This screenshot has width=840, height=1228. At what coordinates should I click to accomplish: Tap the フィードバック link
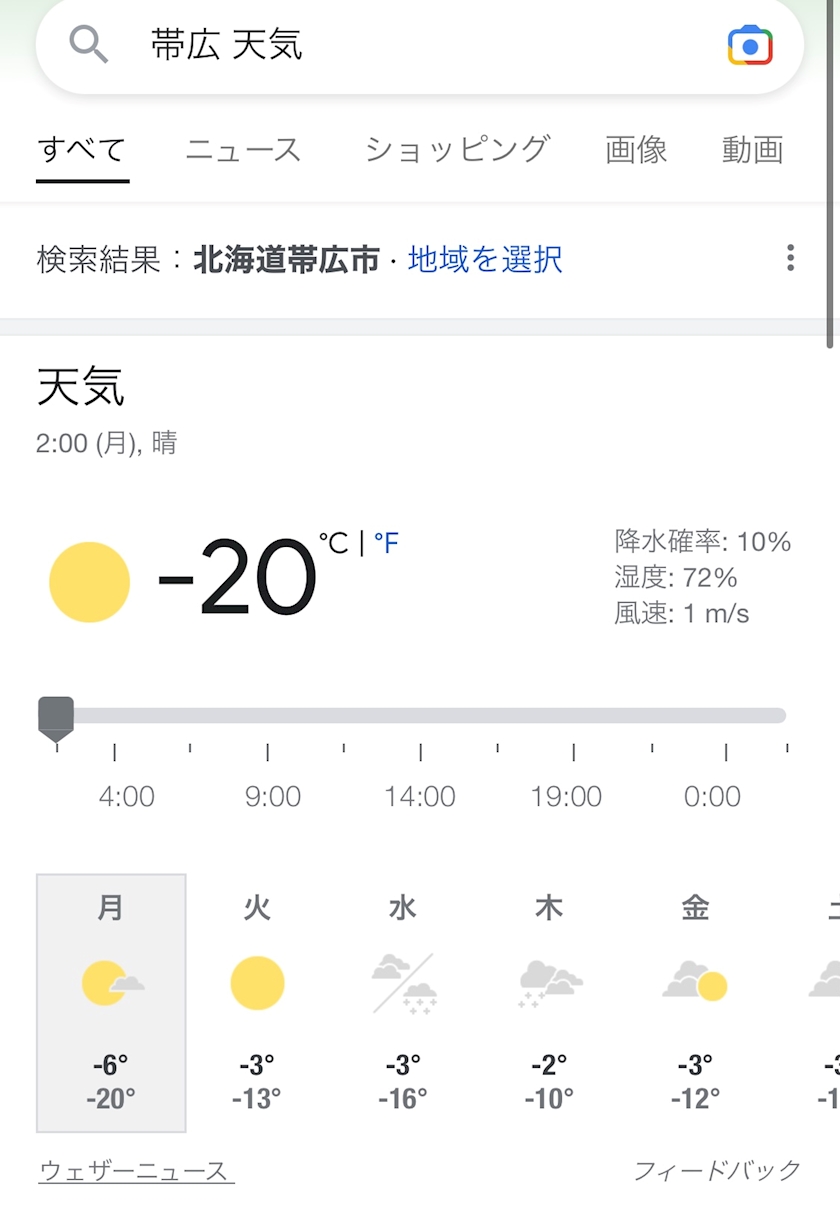point(717,1170)
